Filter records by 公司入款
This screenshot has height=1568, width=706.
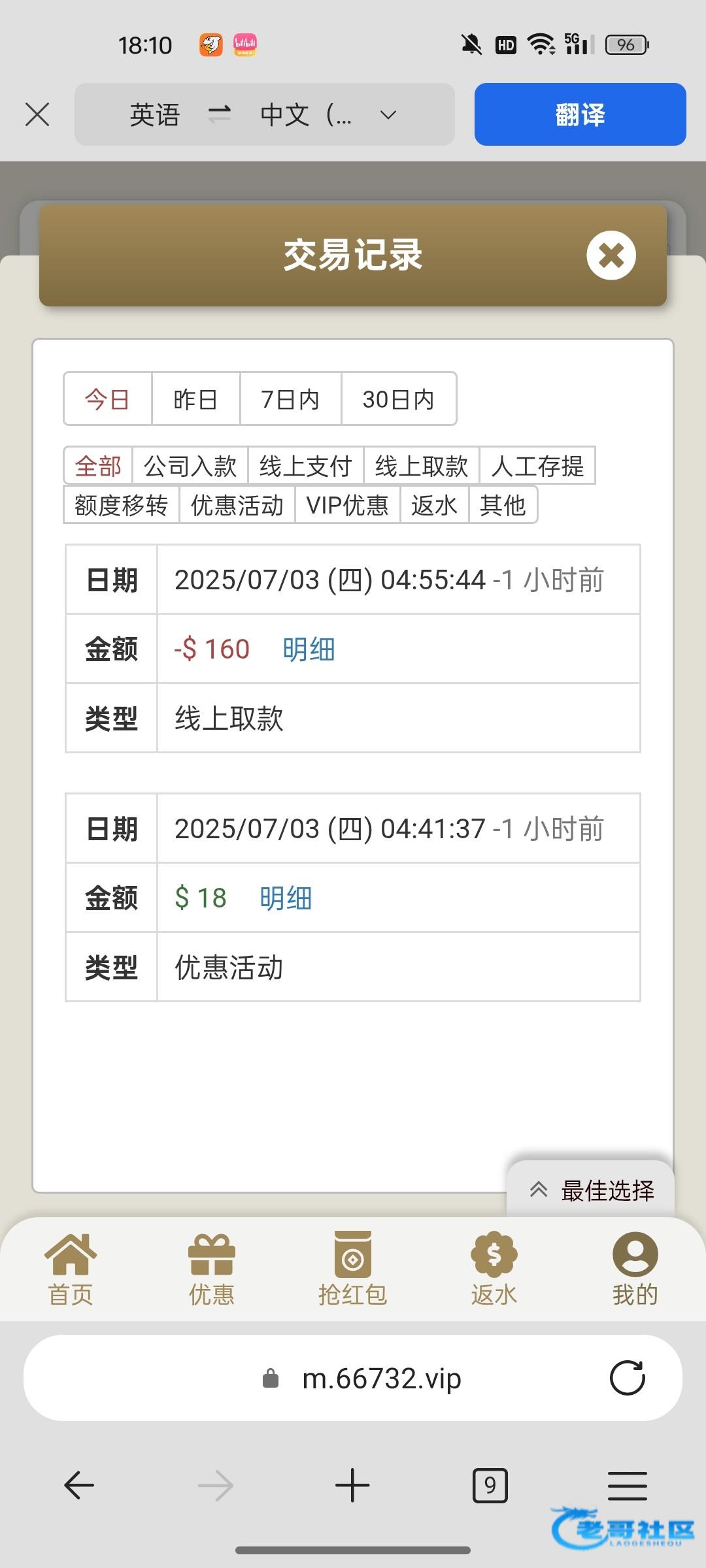pos(190,466)
